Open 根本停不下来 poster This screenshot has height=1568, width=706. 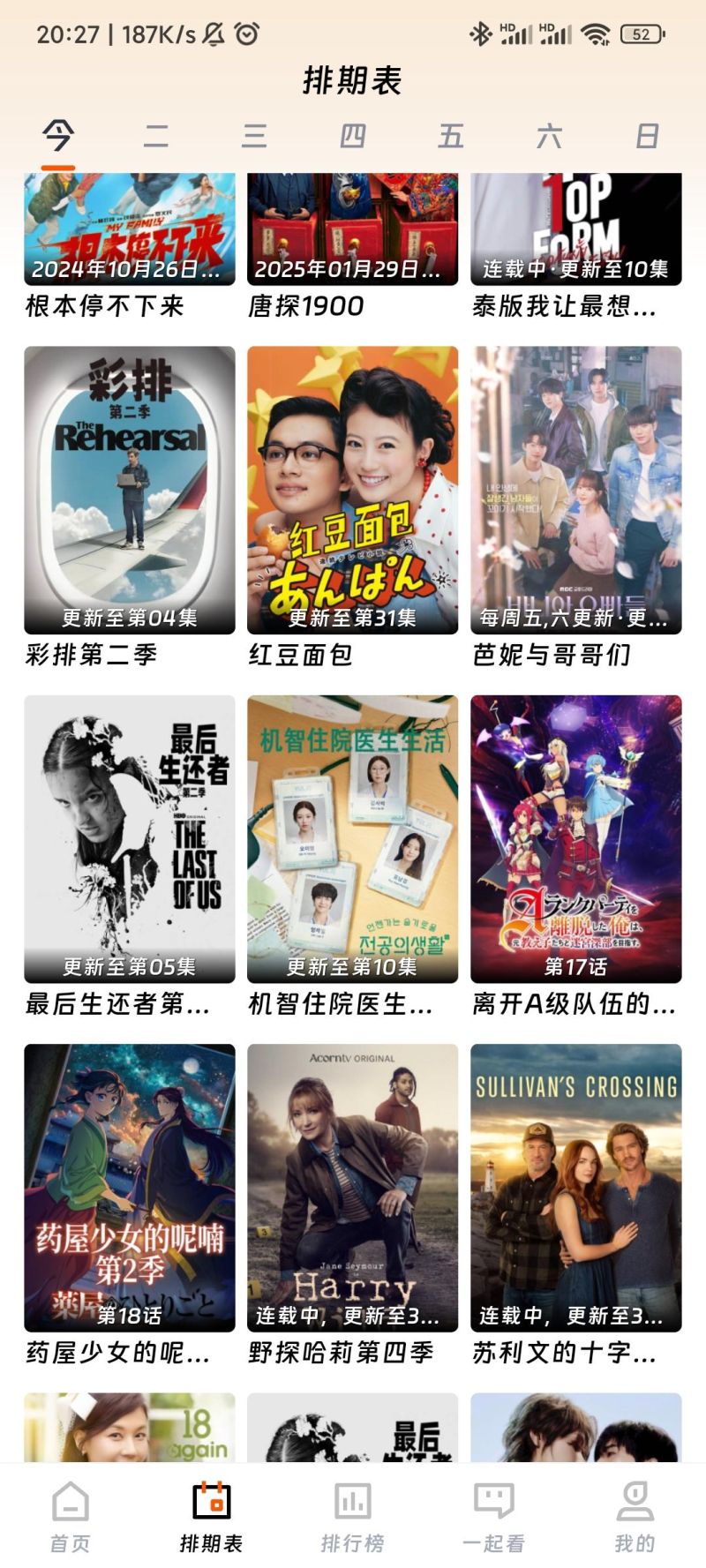point(130,229)
